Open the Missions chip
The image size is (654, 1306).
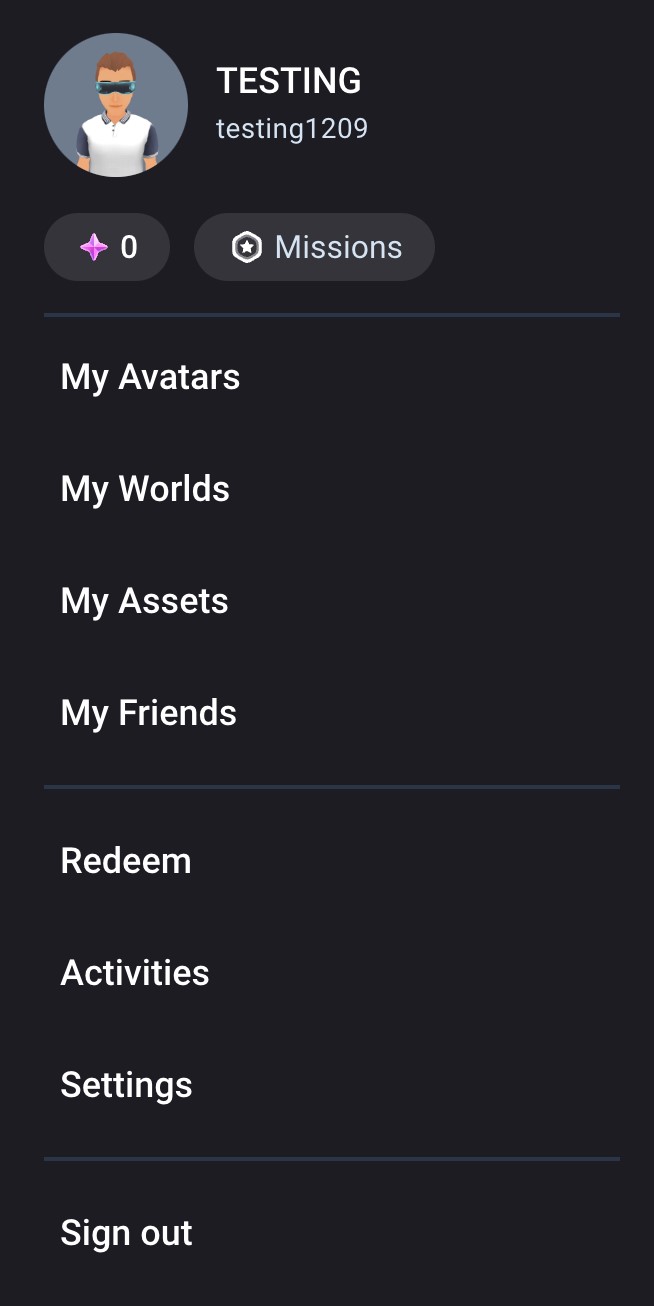[314, 247]
